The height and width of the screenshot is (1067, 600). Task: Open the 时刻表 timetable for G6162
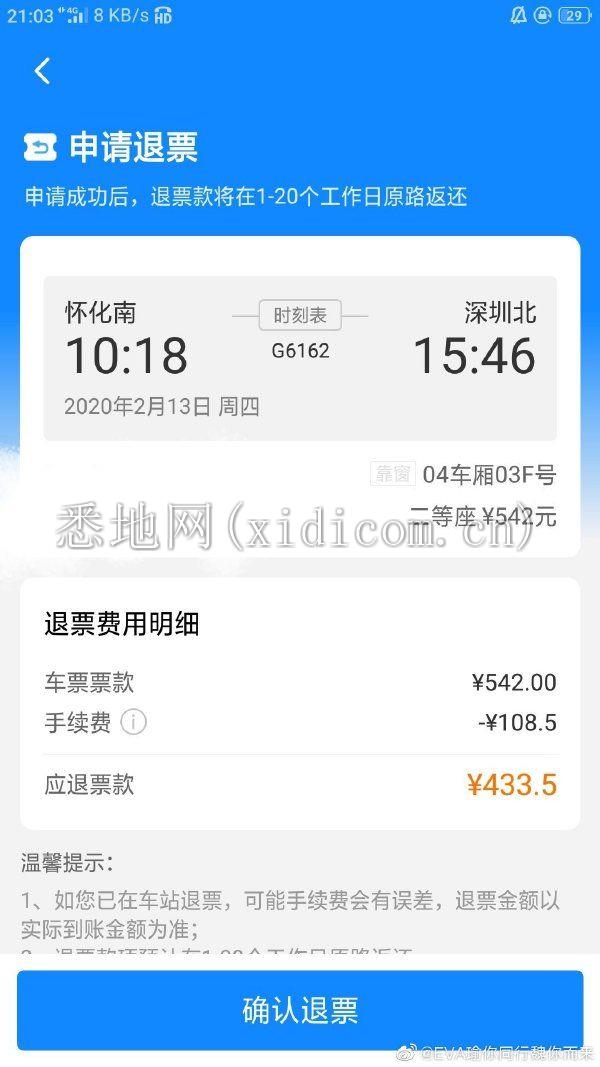click(300, 316)
